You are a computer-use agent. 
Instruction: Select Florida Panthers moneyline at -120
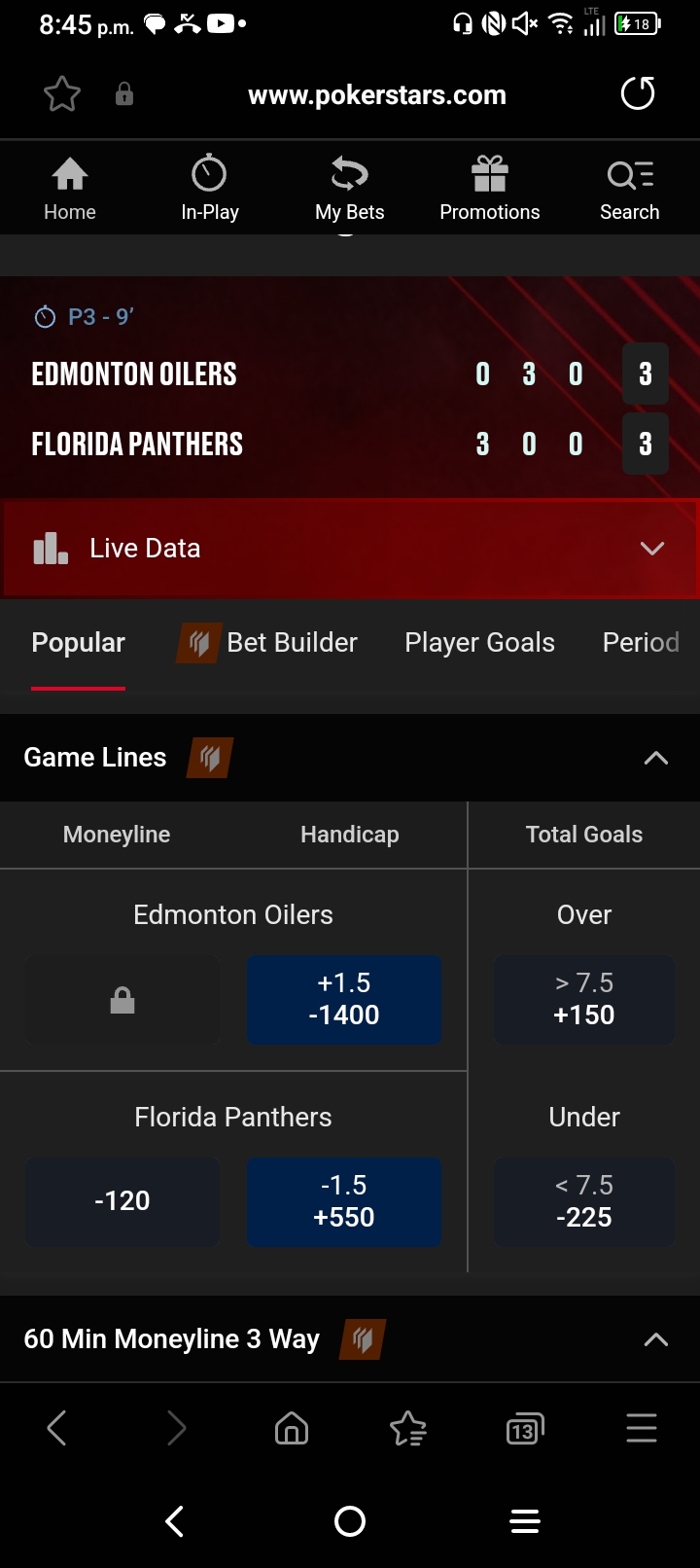[122, 1202]
